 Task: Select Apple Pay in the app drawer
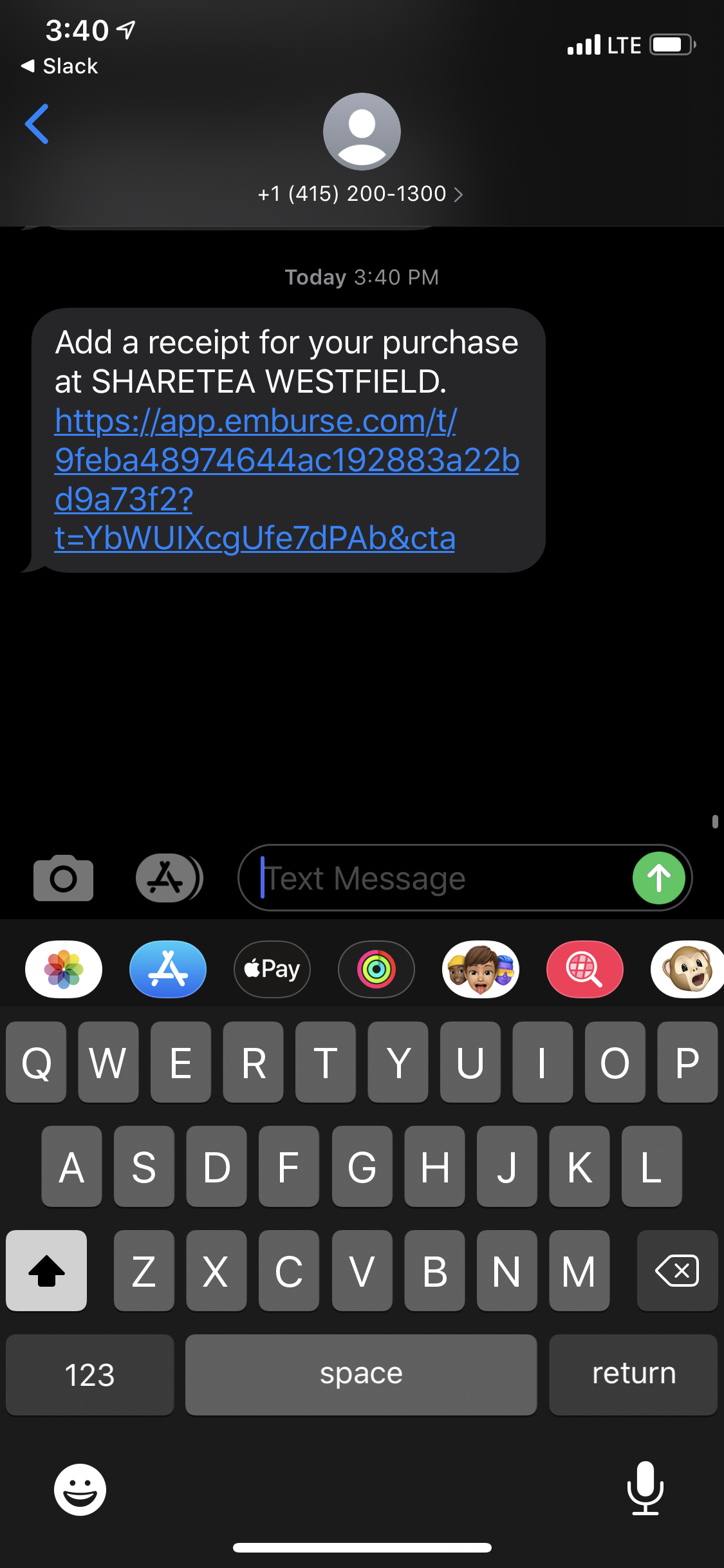pos(272,969)
